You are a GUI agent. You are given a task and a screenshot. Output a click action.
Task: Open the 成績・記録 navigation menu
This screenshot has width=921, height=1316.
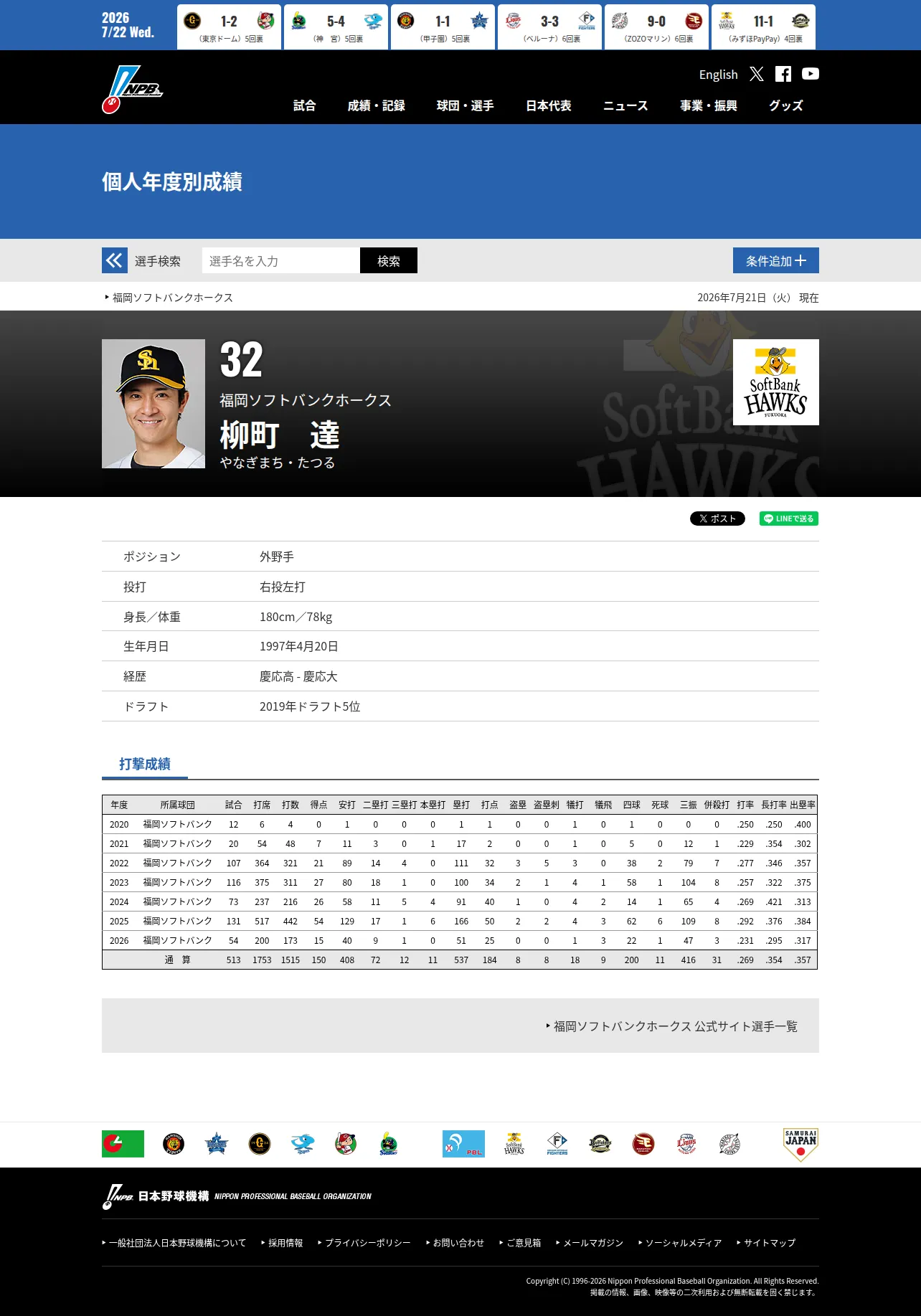[x=377, y=105]
